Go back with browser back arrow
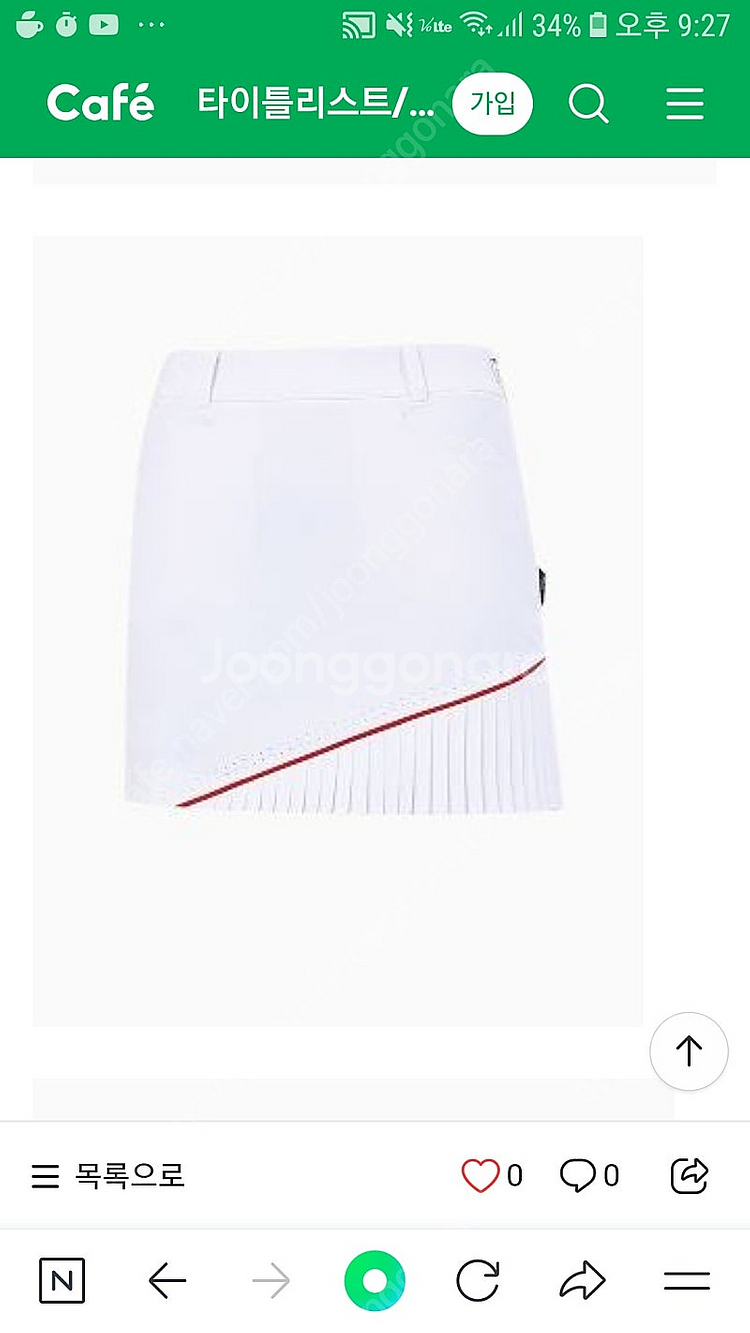 pyautogui.click(x=167, y=1281)
